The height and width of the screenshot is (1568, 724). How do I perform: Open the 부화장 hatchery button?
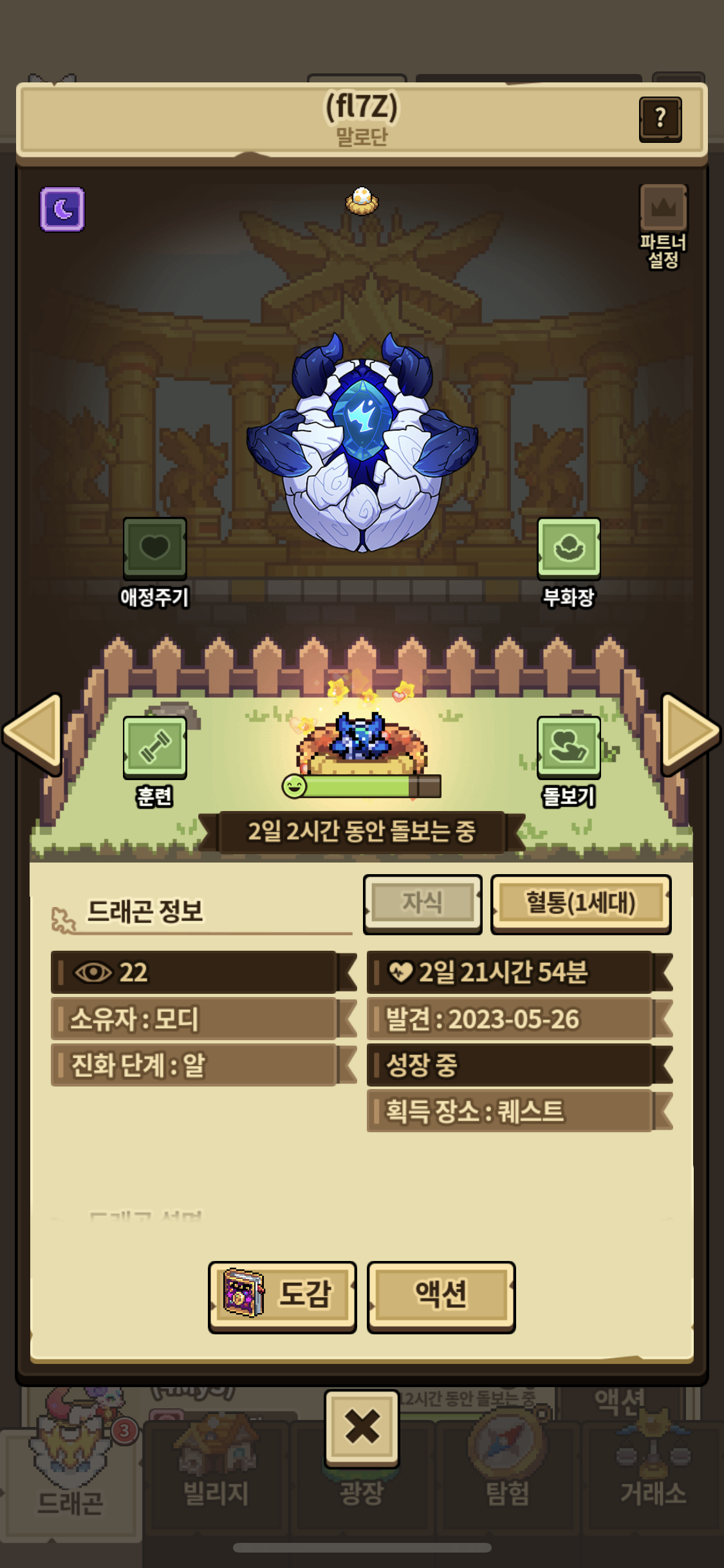pos(569,548)
